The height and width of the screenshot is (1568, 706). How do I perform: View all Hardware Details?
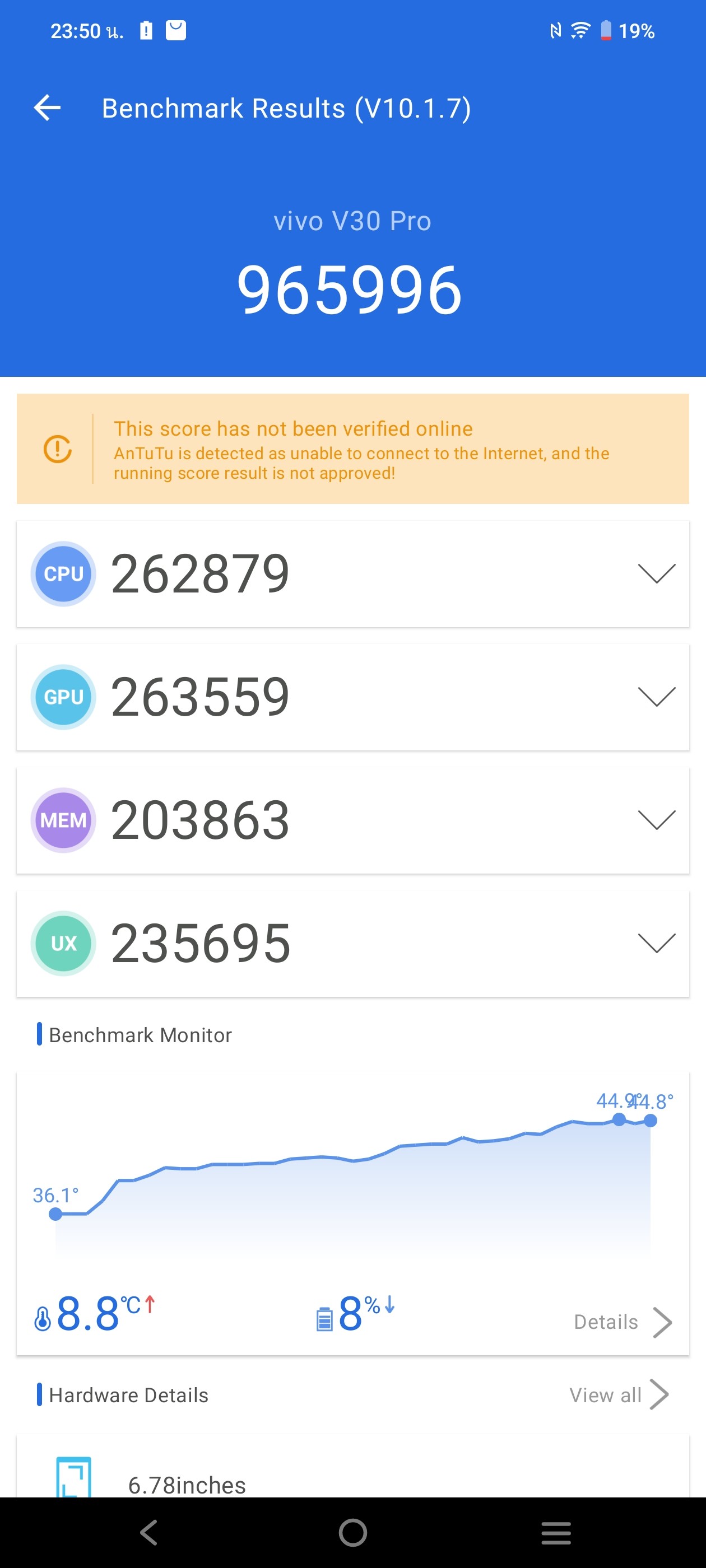coord(618,1394)
